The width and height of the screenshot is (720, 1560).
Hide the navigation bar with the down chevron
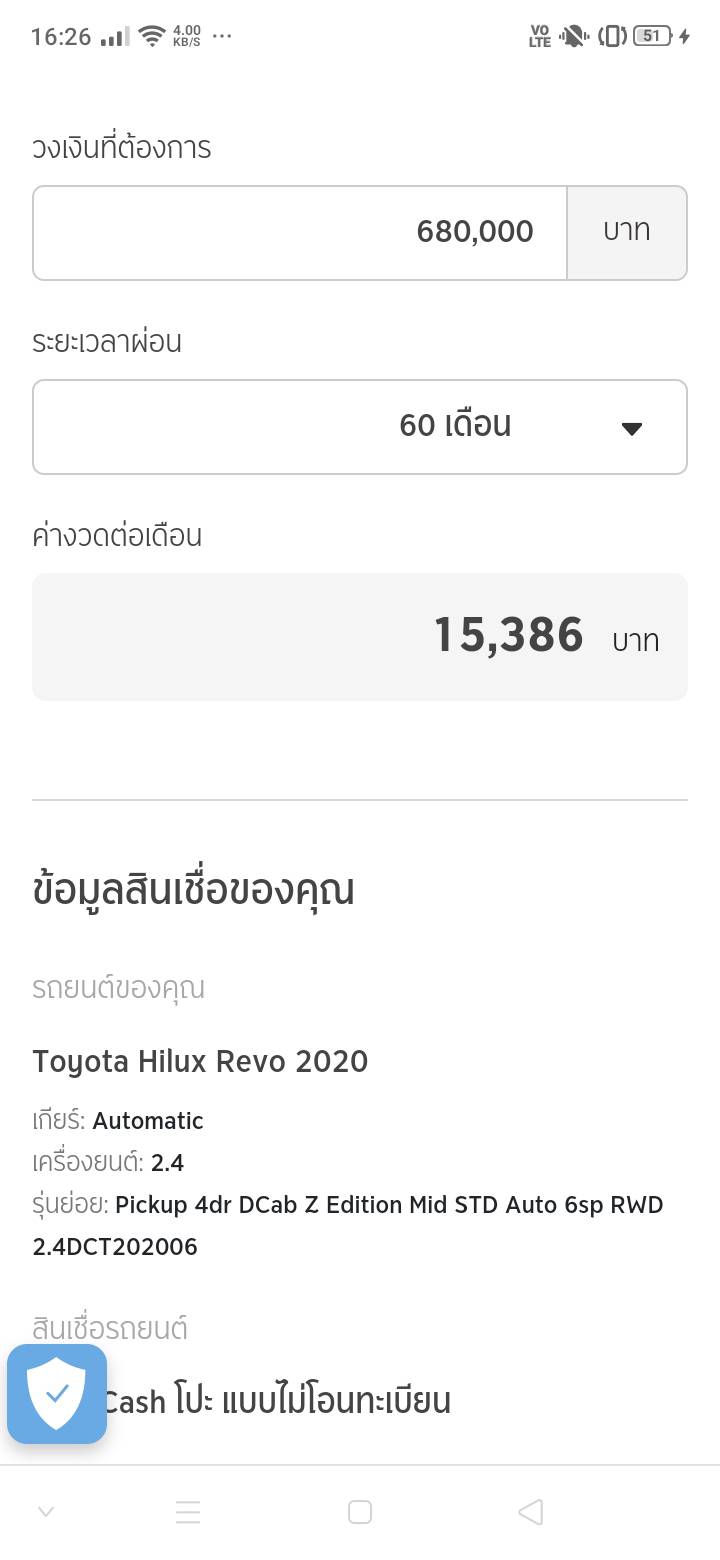[x=46, y=1512]
